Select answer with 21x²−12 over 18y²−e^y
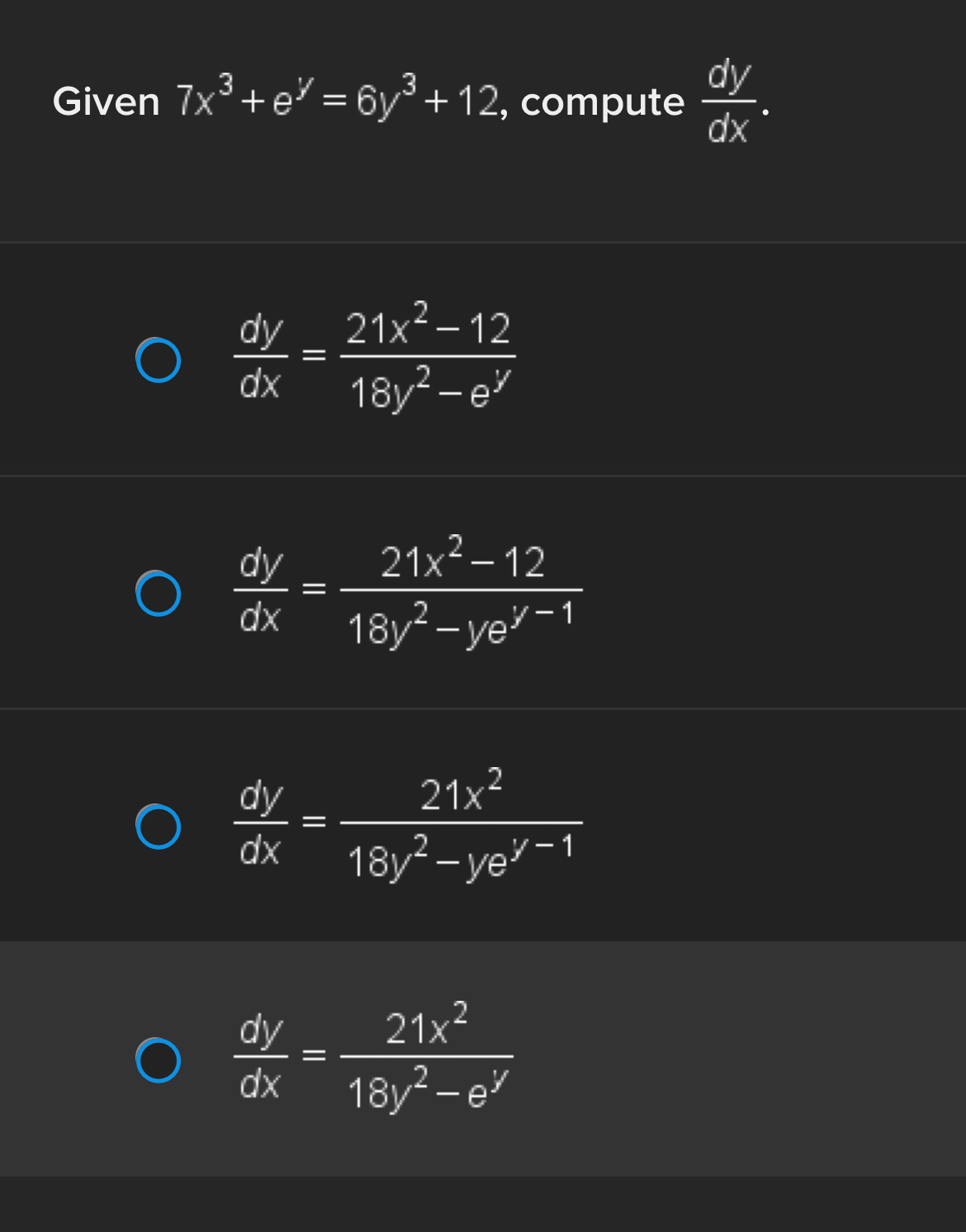Screen dimensions: 966x1232 (159, 360)
